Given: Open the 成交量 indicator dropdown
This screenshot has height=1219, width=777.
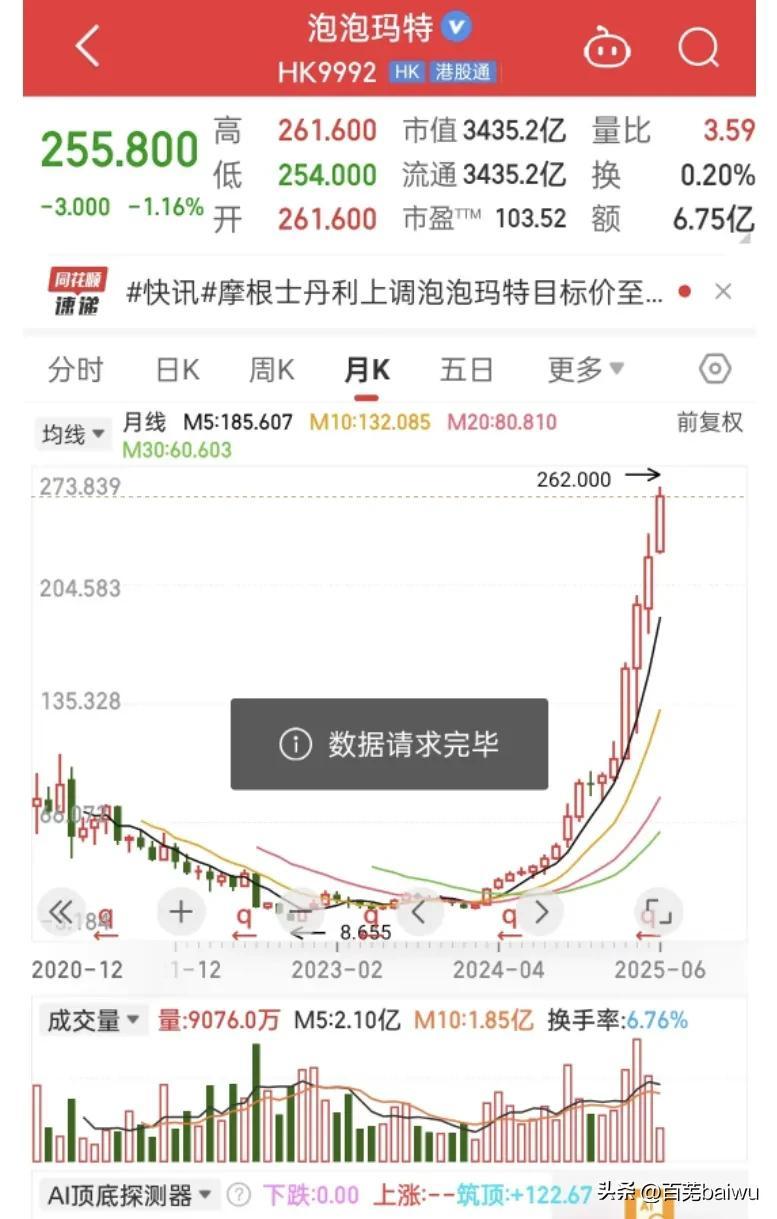Looking at the screenshot, I should (92, 1021).
